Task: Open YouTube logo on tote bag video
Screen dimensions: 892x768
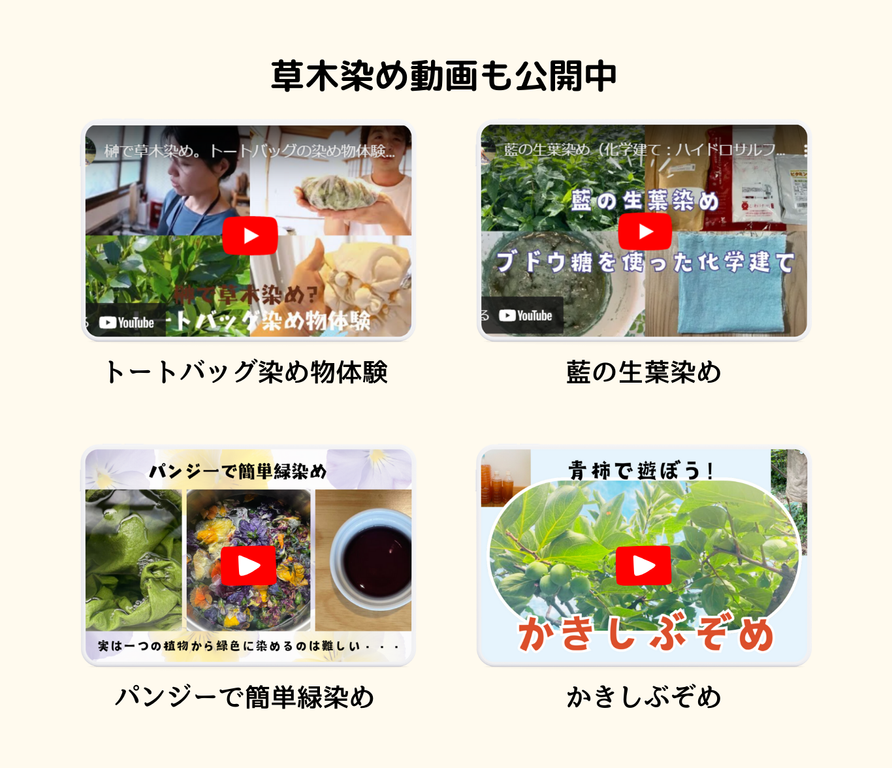Action: click(x=127, y=322)
